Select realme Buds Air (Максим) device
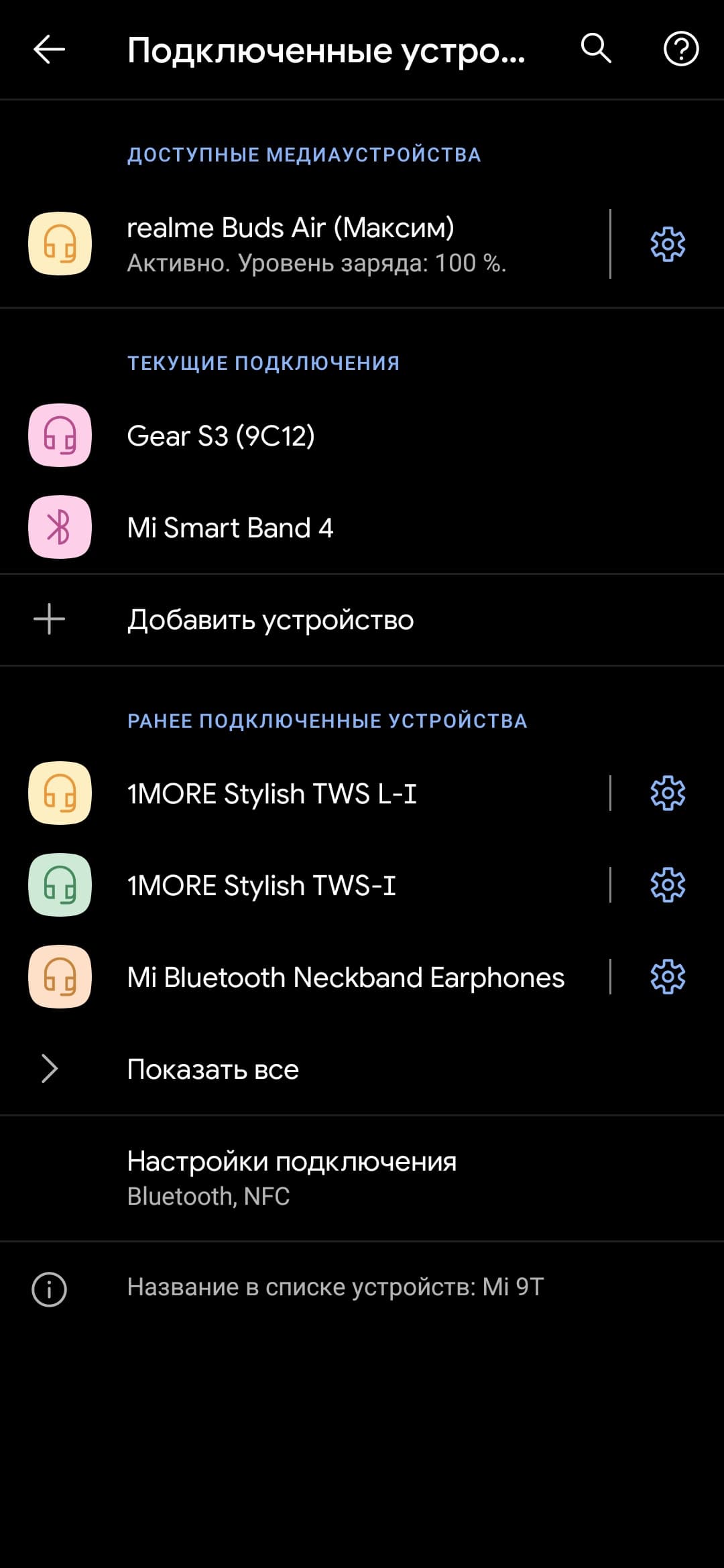 [315, 245]
